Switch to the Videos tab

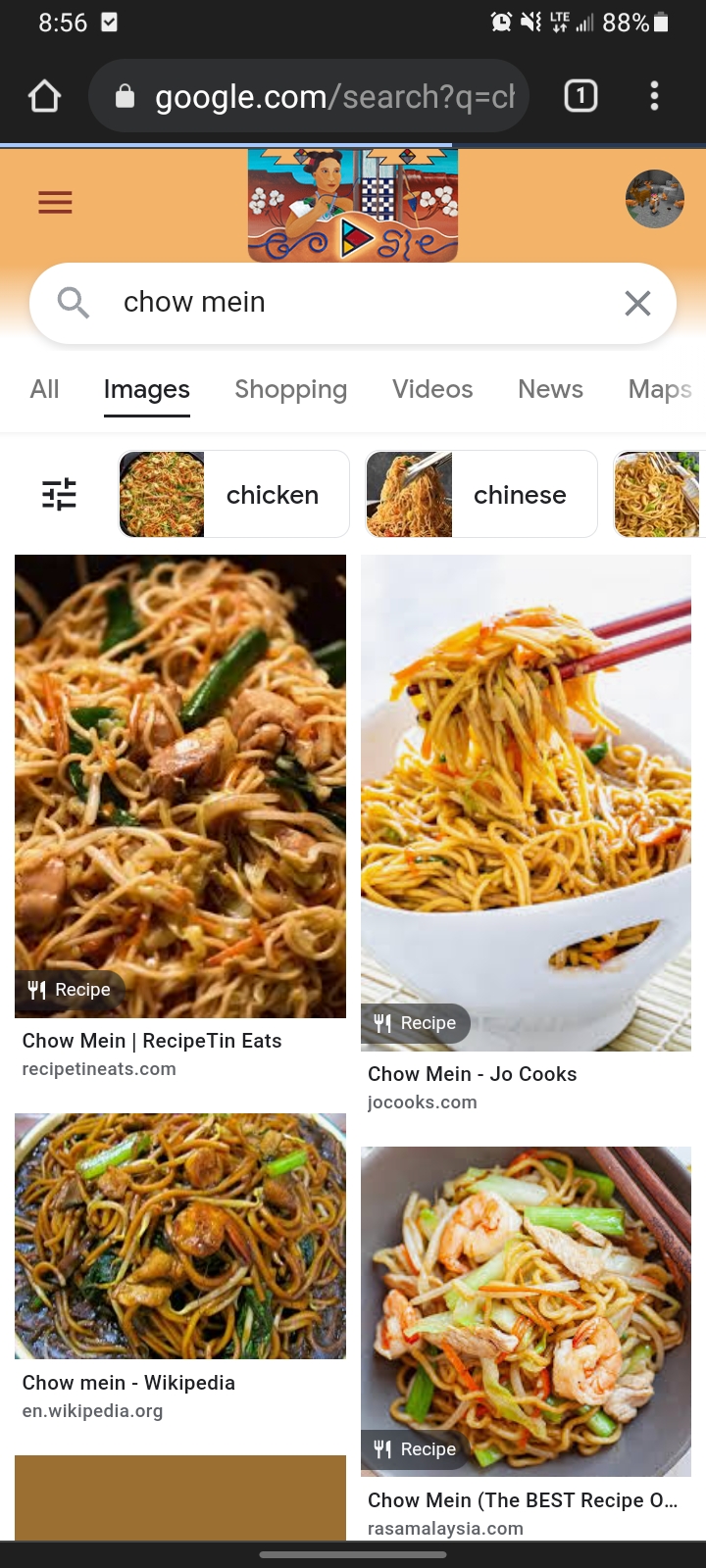432,390
